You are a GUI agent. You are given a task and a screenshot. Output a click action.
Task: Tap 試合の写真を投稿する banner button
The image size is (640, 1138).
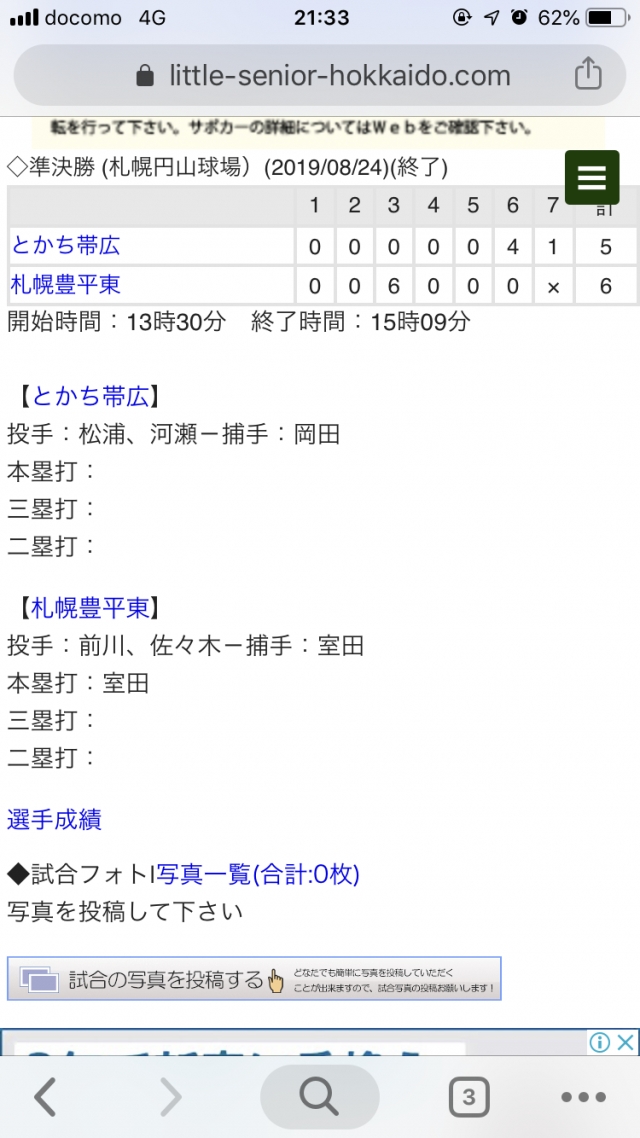pyautogui.click(x=254, y=979)
